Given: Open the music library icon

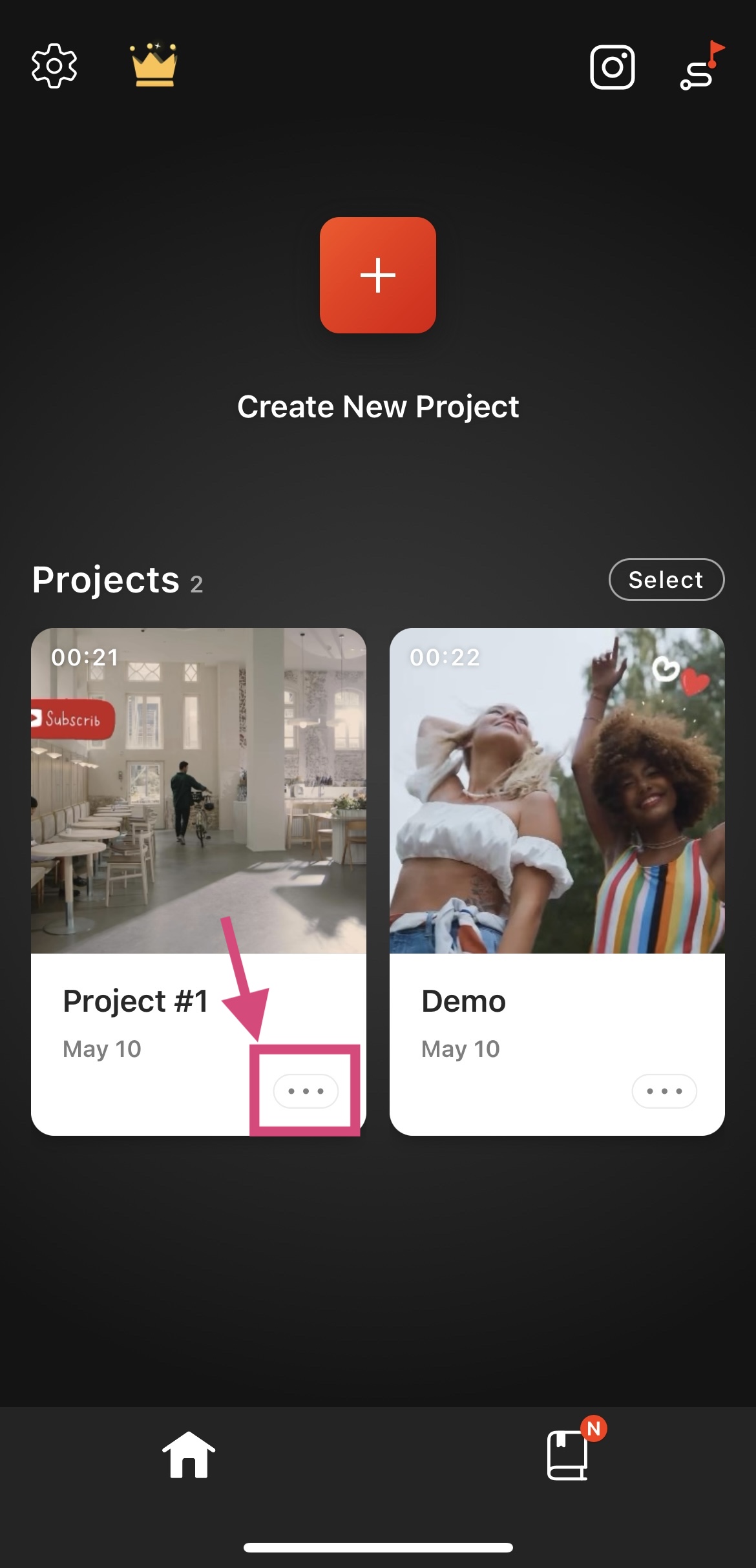Looking at the screenshot, I should (700, 67).
